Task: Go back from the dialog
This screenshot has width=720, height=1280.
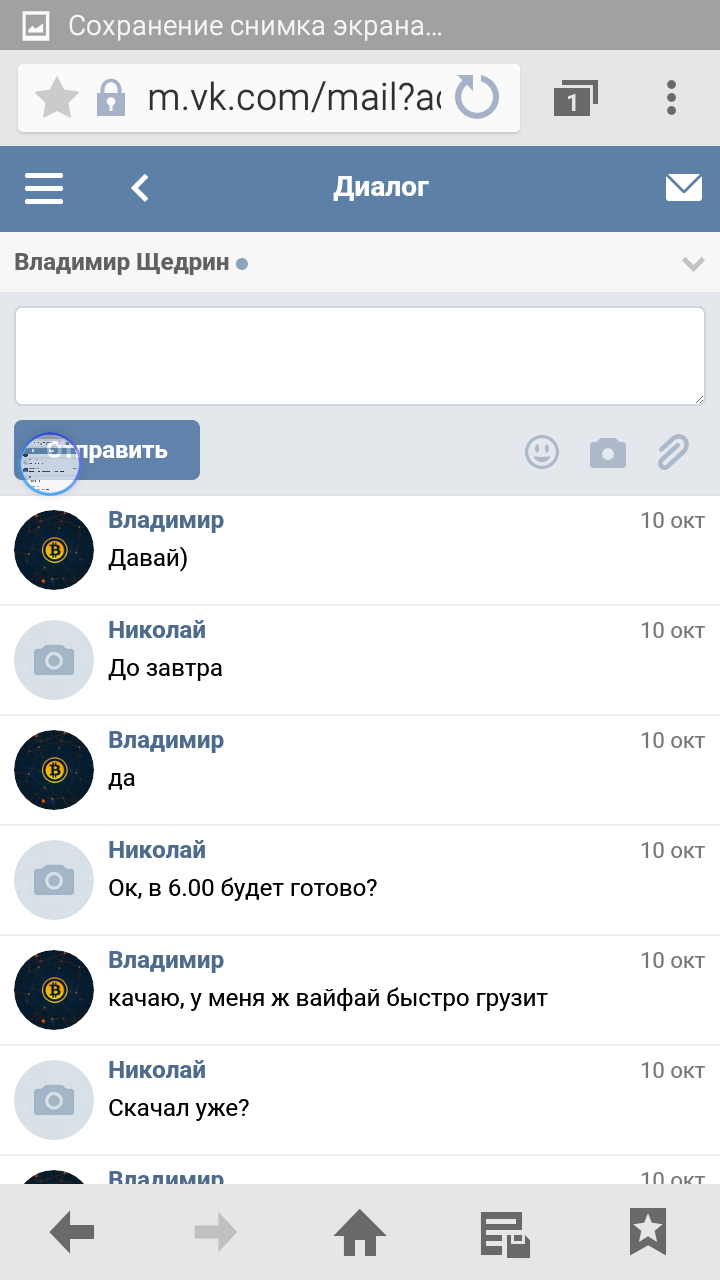Action: 140,188
